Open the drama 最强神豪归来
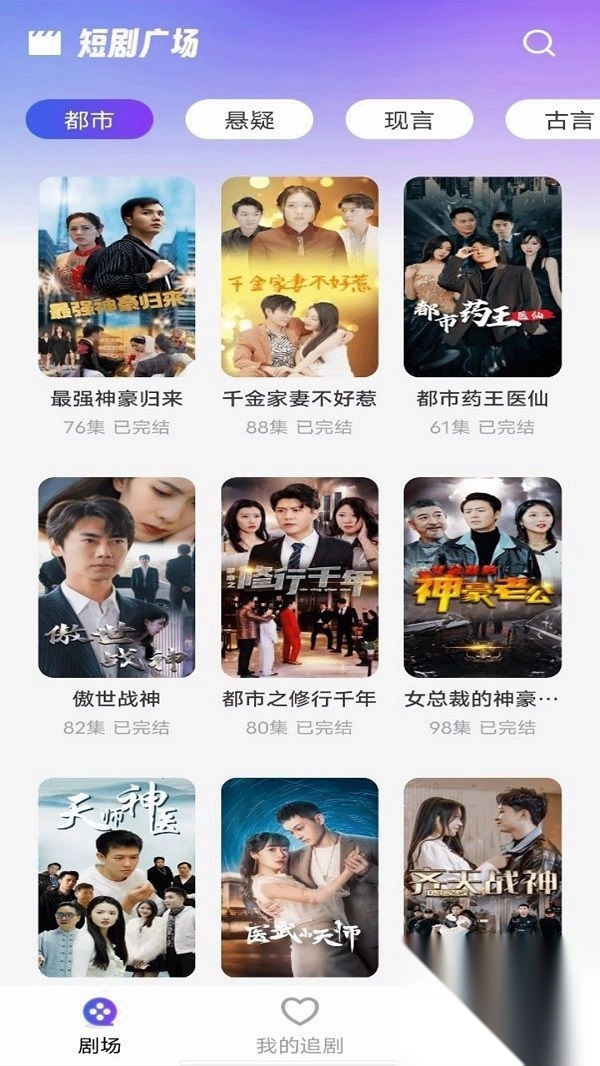 (x=117, y=277)
